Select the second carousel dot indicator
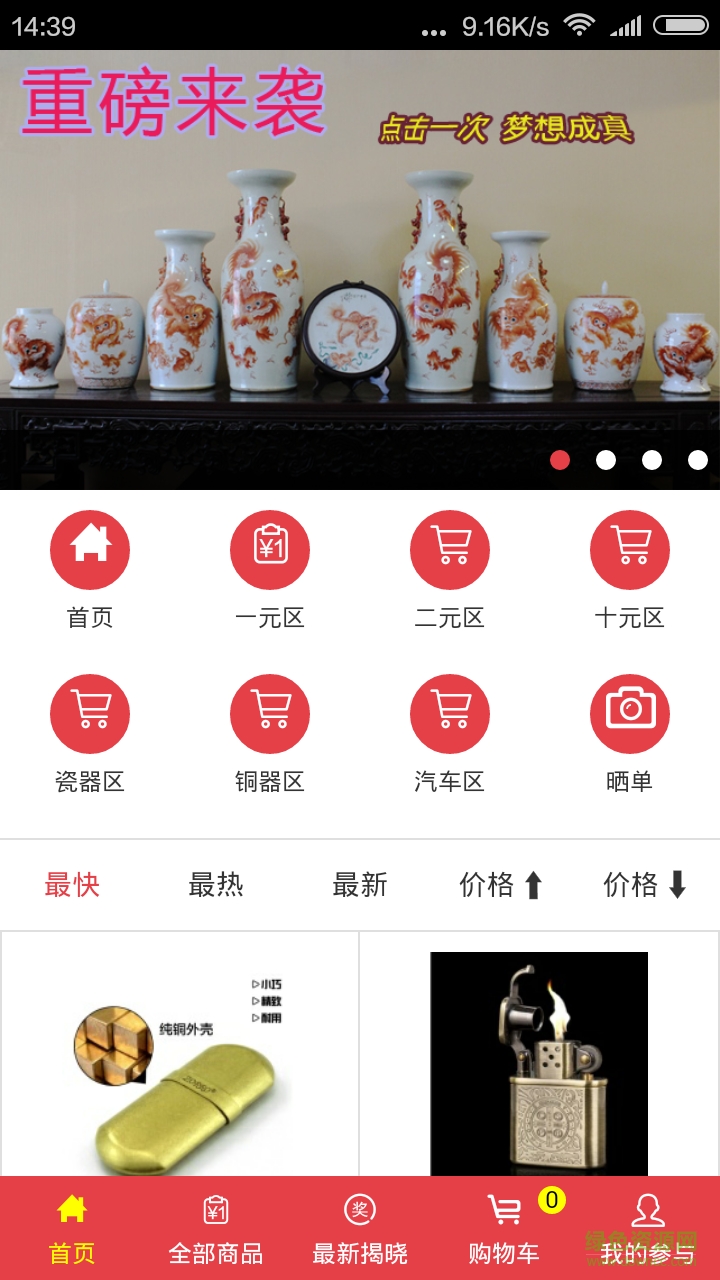 click(606, 460)
